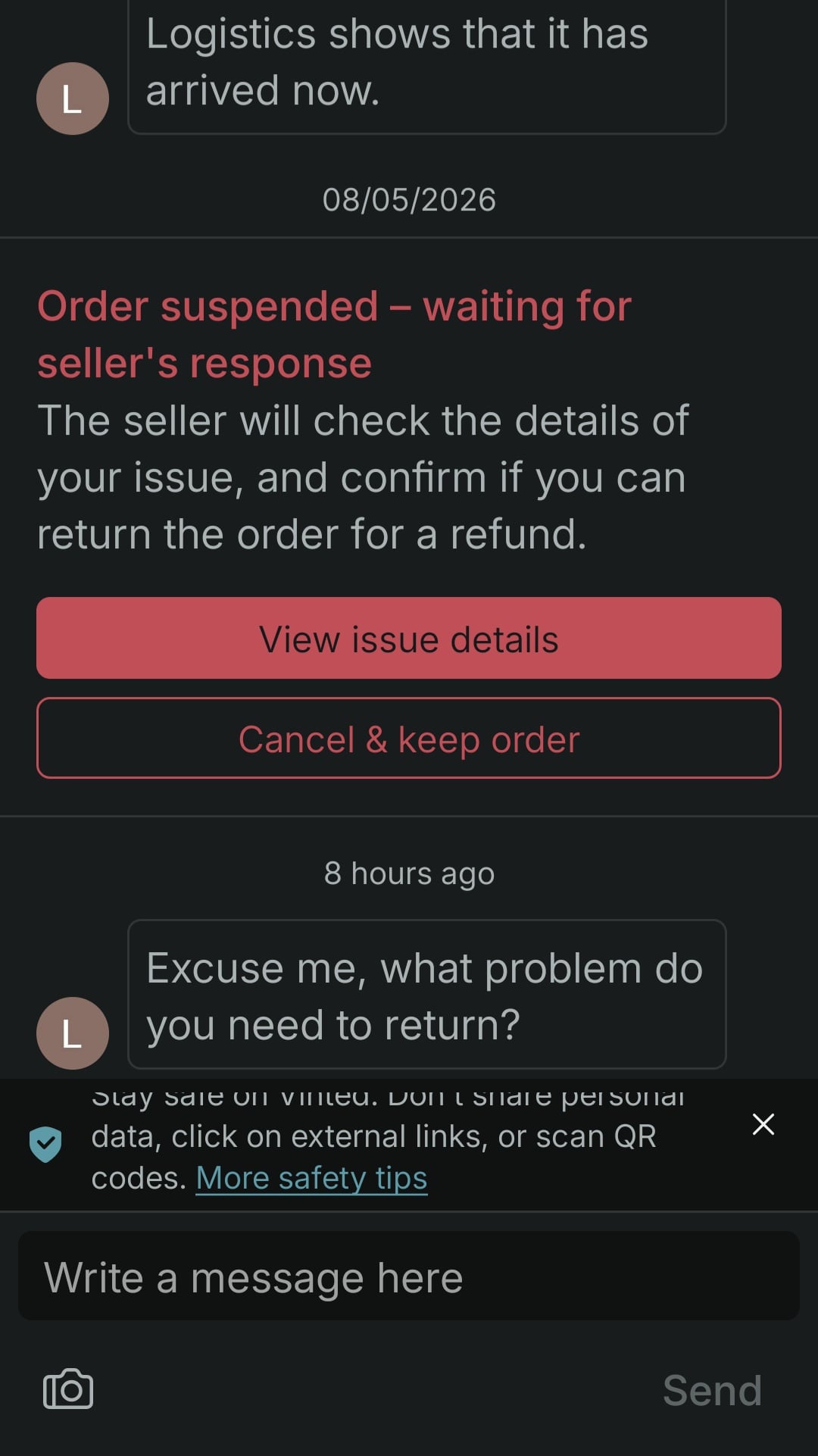Open seller avatar beside 'Excuse me' message
Viewport: 818px width, 1456px height.
point(73,1033)
